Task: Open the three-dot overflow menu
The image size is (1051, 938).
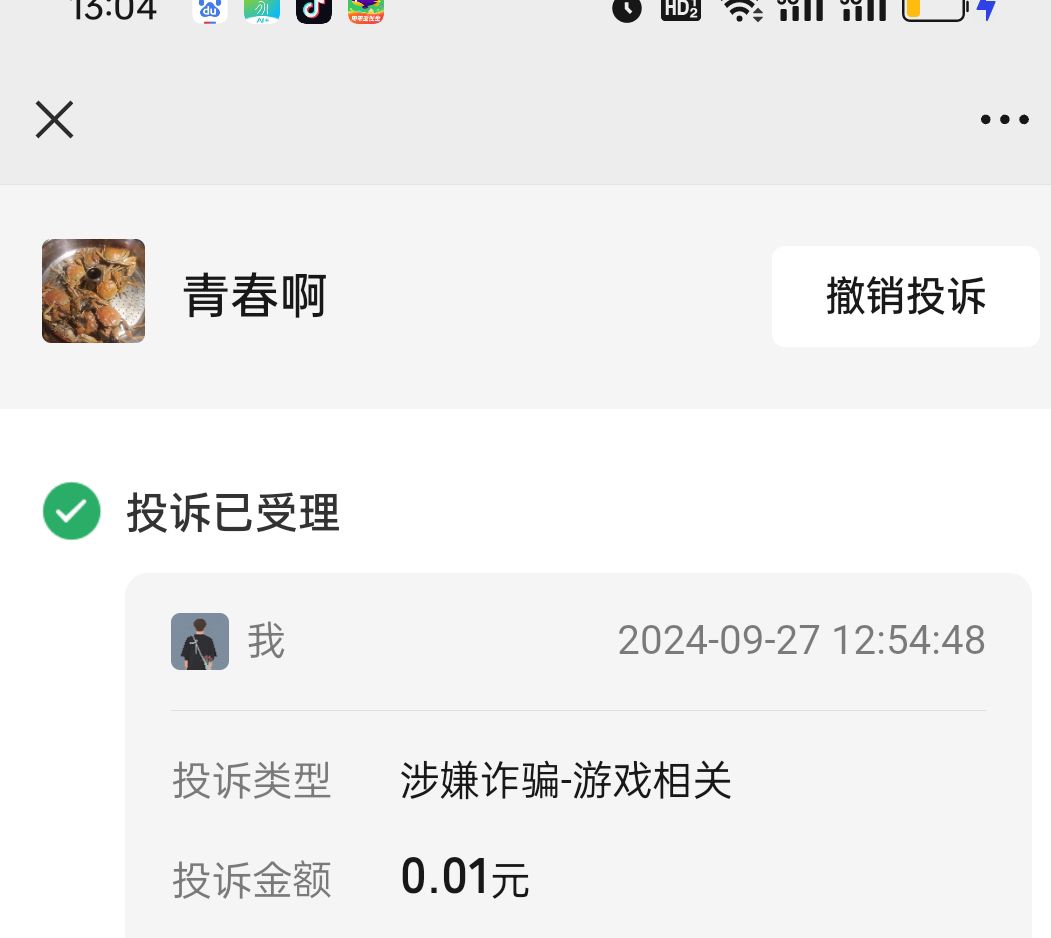Action: click(1004, 120)
